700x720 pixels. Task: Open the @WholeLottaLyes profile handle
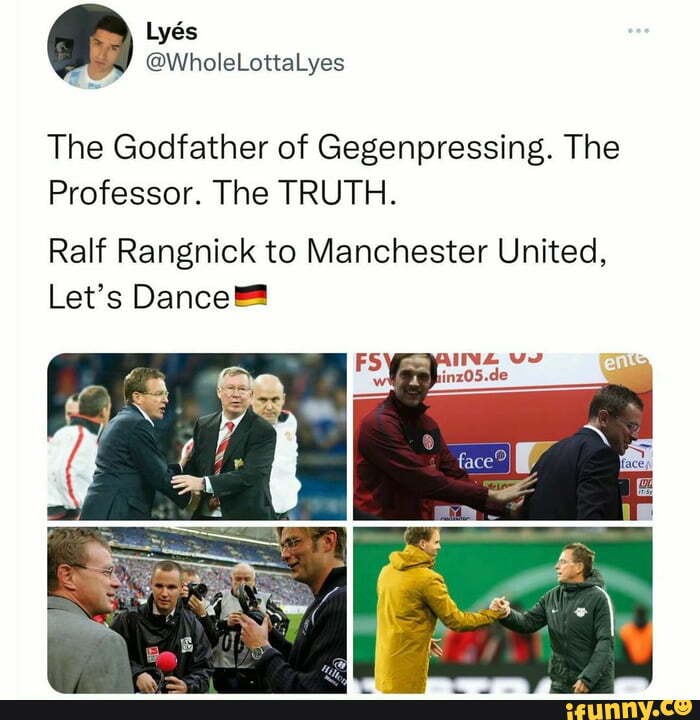246,62
